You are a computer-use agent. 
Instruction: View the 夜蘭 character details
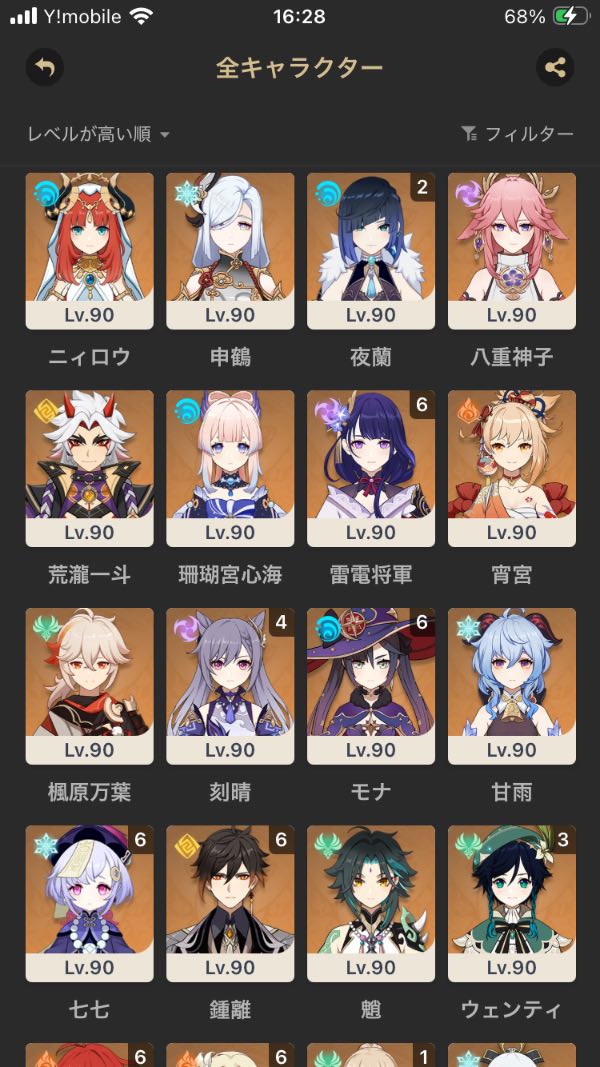[x=371, y=250]
